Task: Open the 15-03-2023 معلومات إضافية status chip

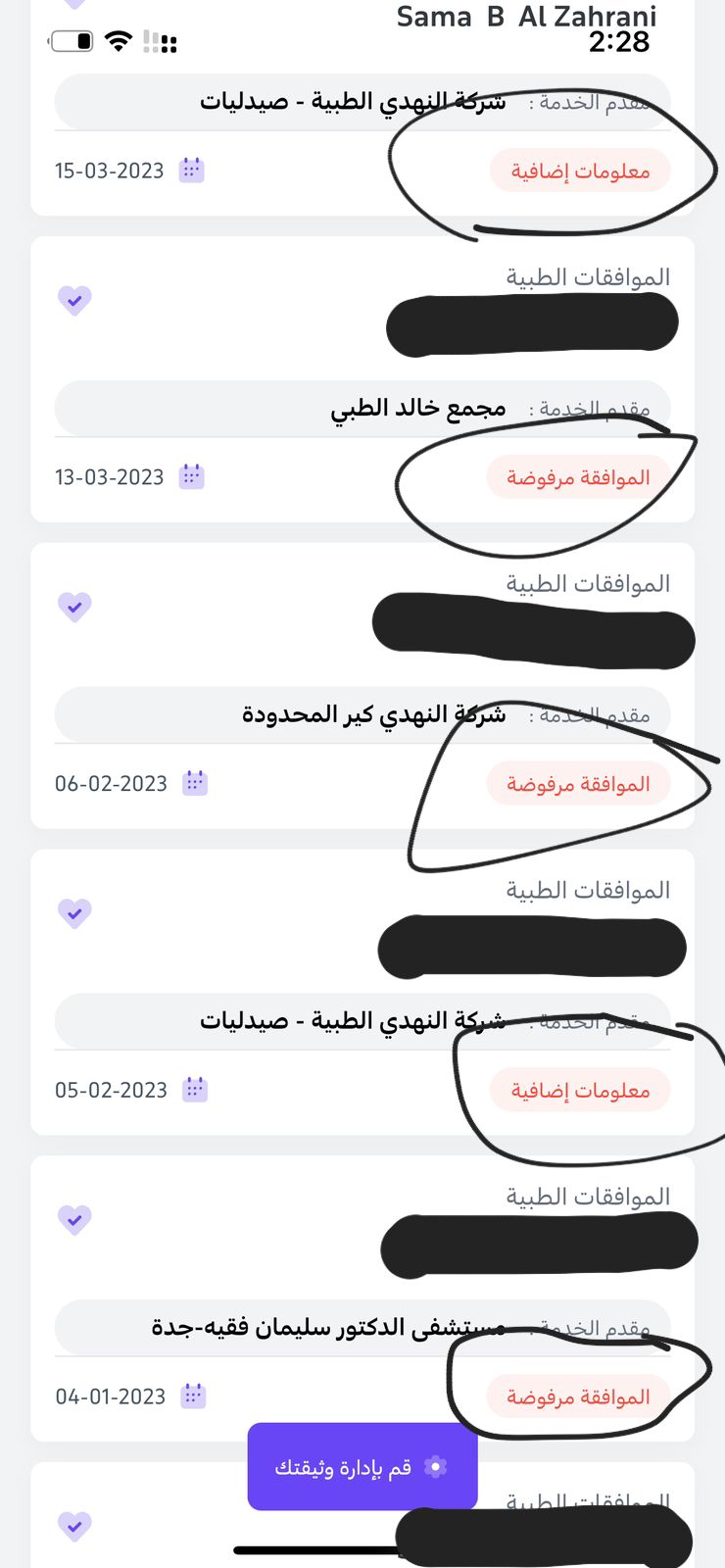Action: point(580,171)
